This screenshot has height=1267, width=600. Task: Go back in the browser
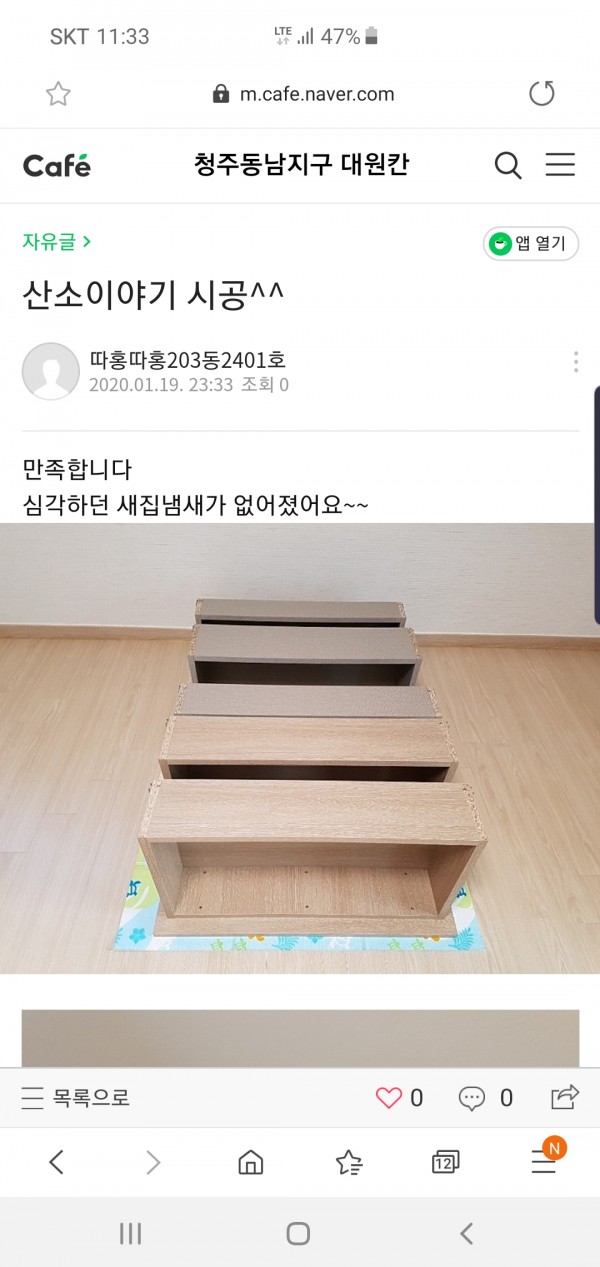56,1161
